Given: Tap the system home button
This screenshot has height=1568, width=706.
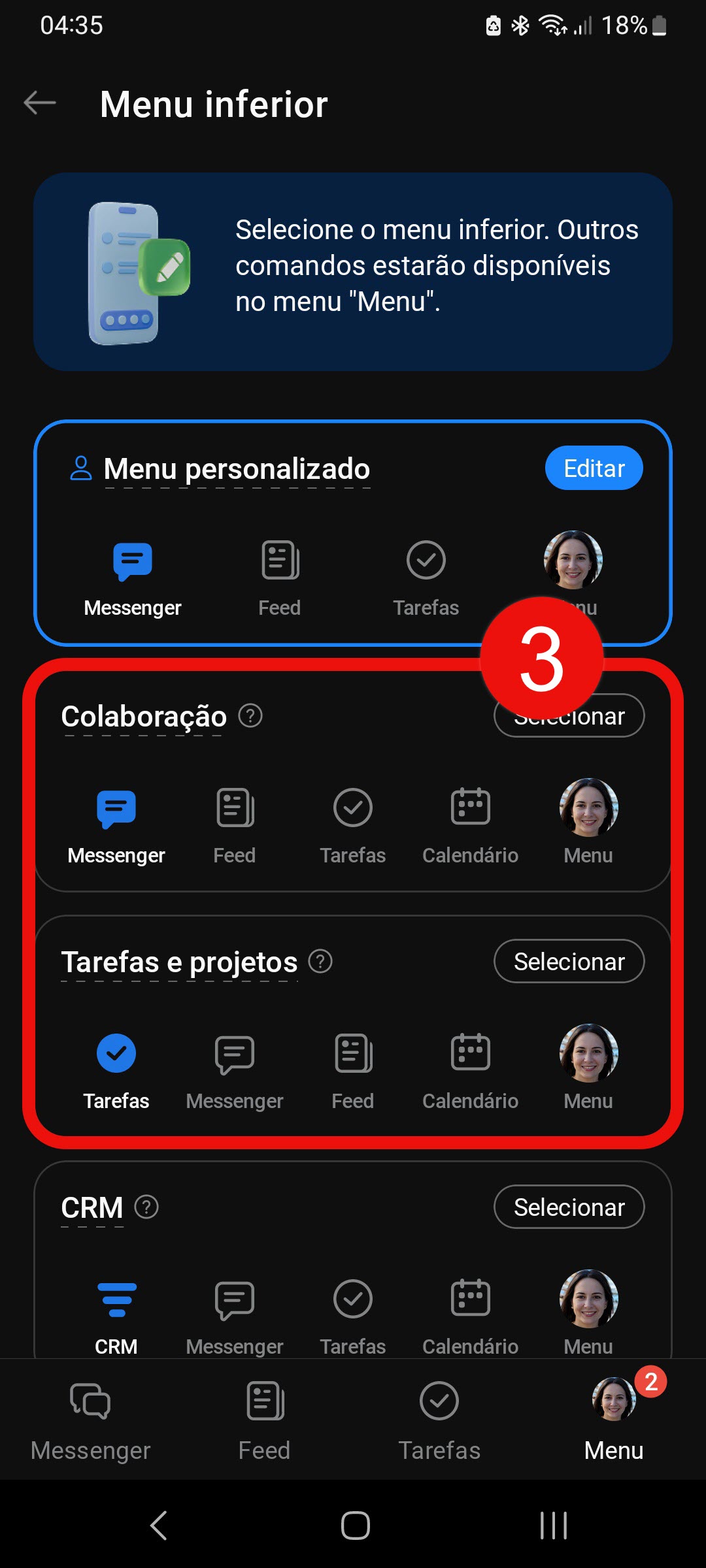Looking at the screenshot, I should (x=355, y=1526).
